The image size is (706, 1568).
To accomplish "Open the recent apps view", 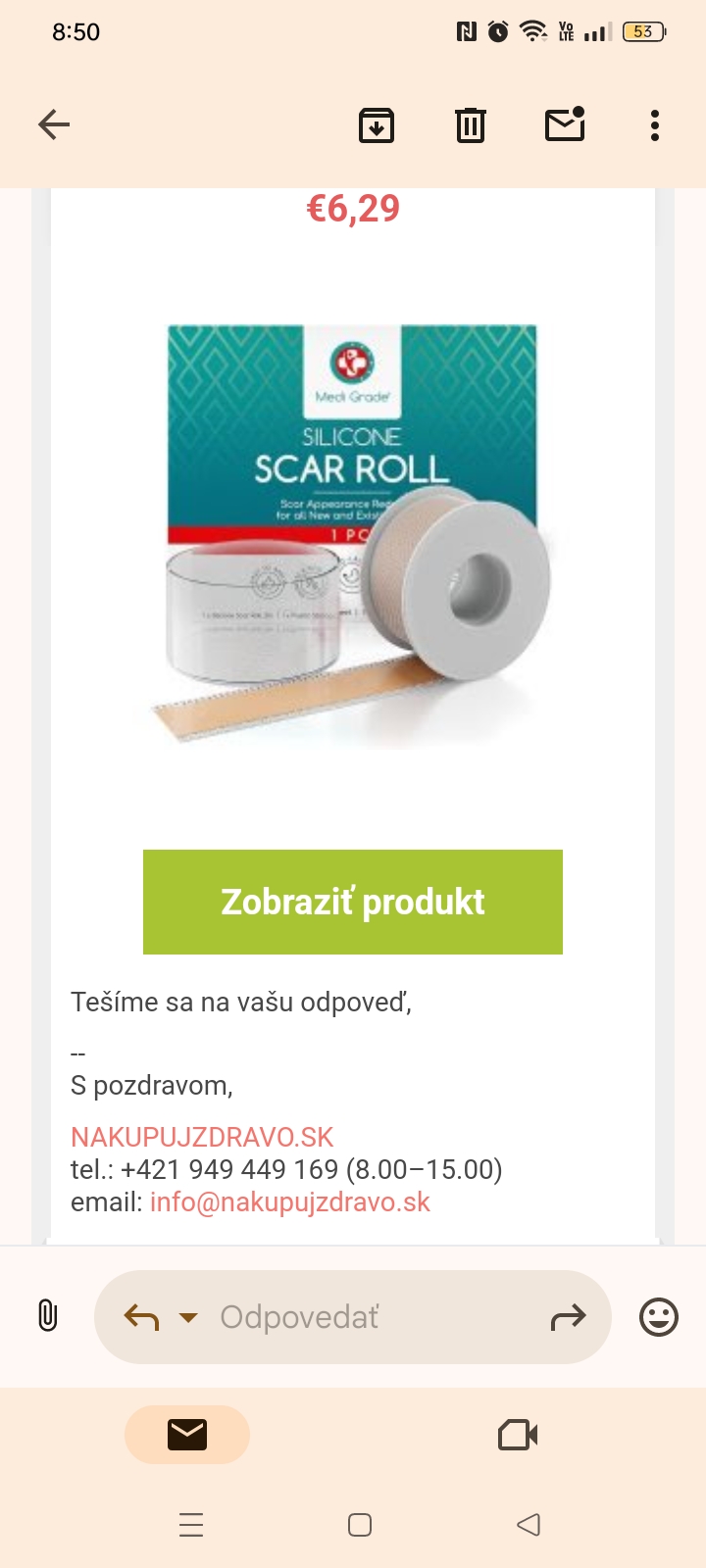I will (x=191, y=1525).
